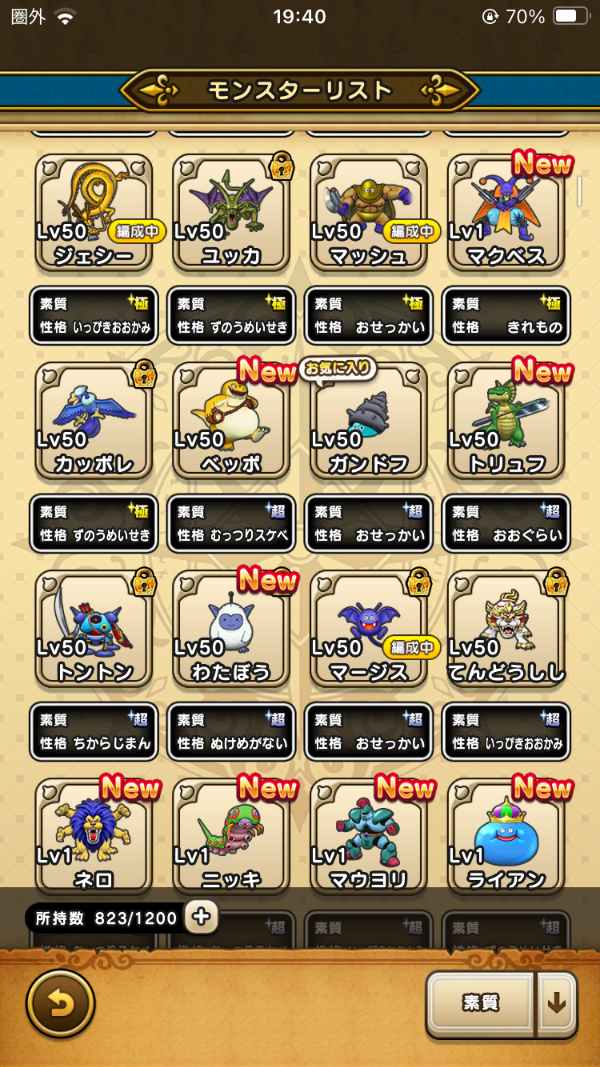Image resolution: width=600 pixels, height=1067 pixels.
Task: Choose the slime monster ライアン
Action: (506, 838)
